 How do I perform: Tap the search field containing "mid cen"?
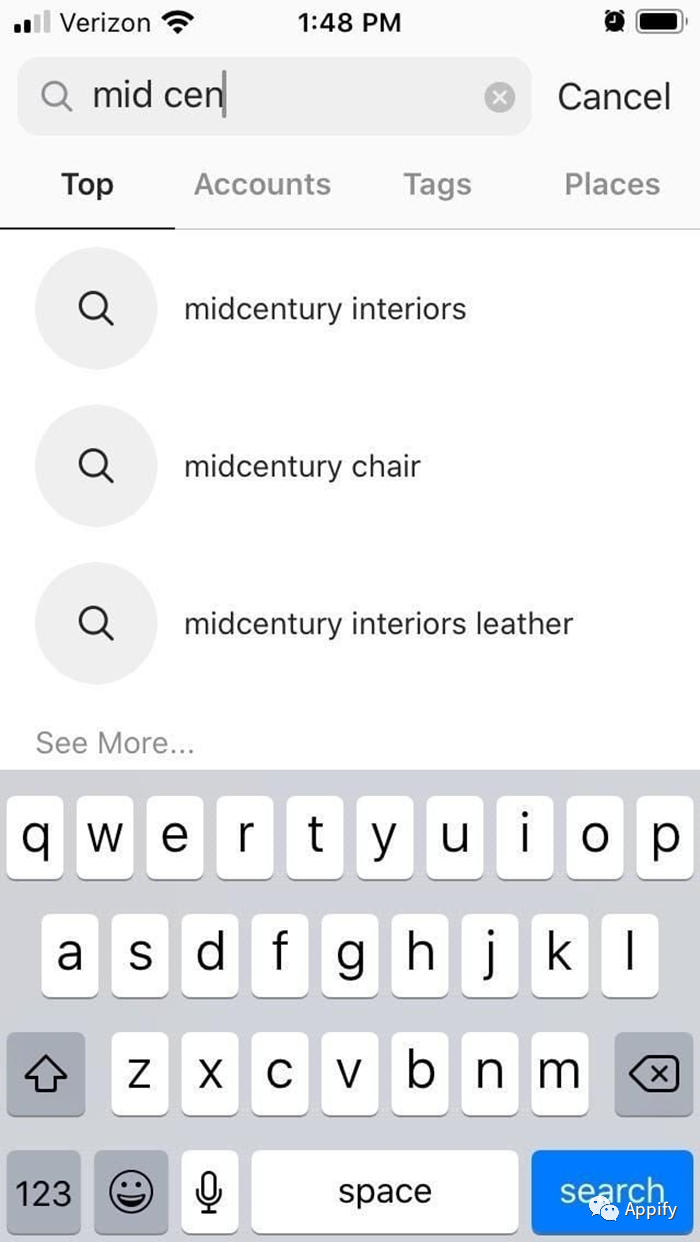(274, 96)
